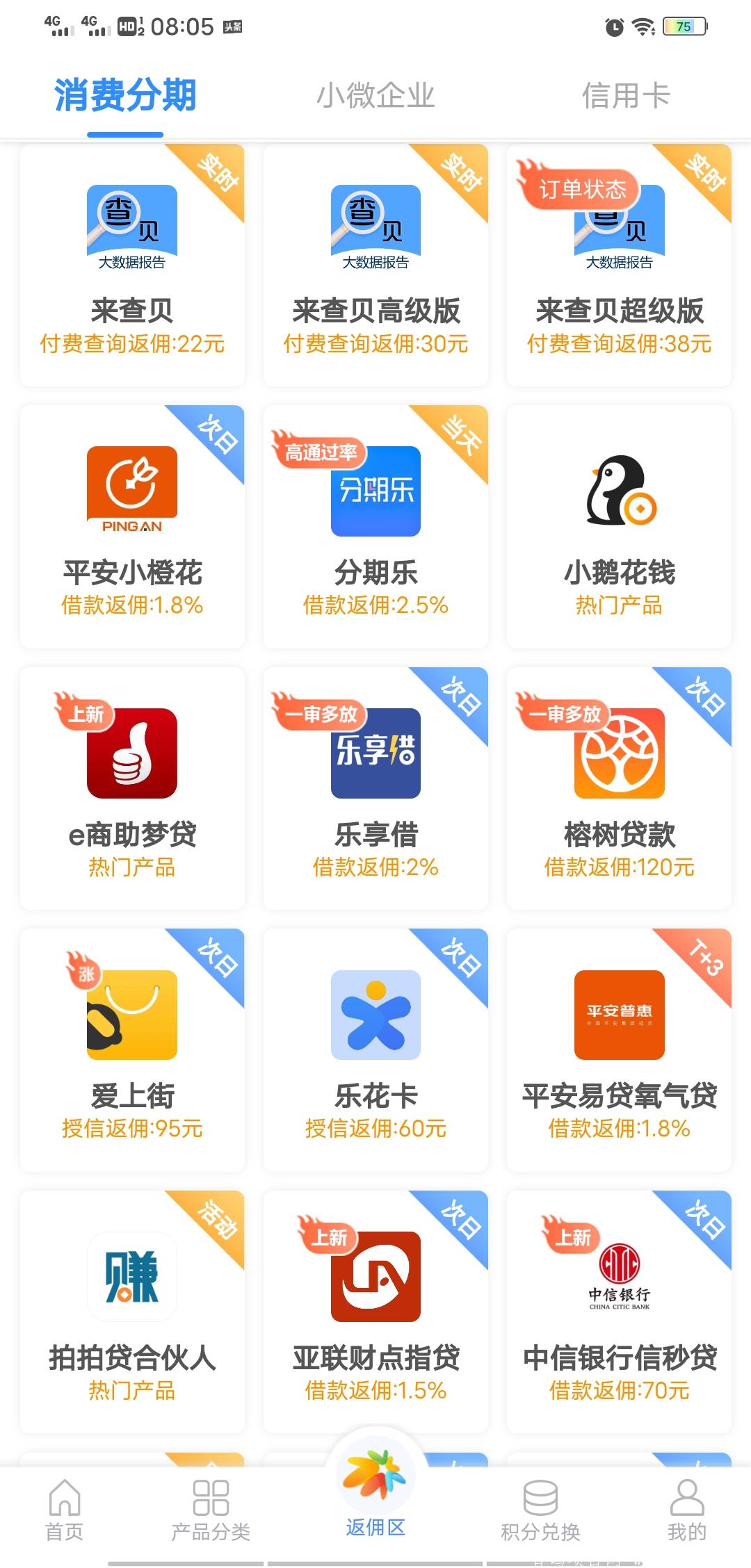The width and height of the screenshot is (751, 1568).
Task: Tap the 榕树贷款 tree icon
Action: tap(619, 754)
